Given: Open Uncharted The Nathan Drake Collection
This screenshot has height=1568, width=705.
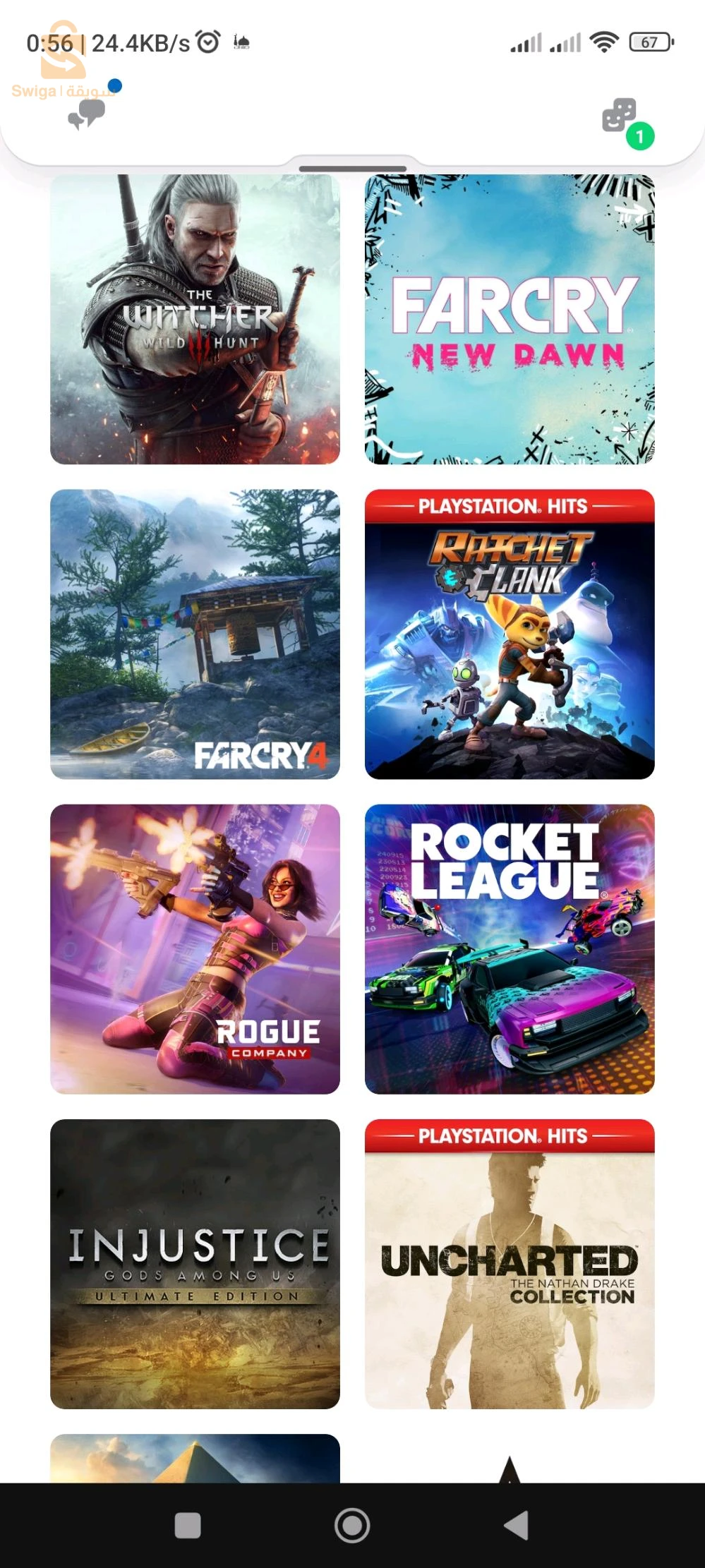Looking at the screenshot, I should [509, 1263].
